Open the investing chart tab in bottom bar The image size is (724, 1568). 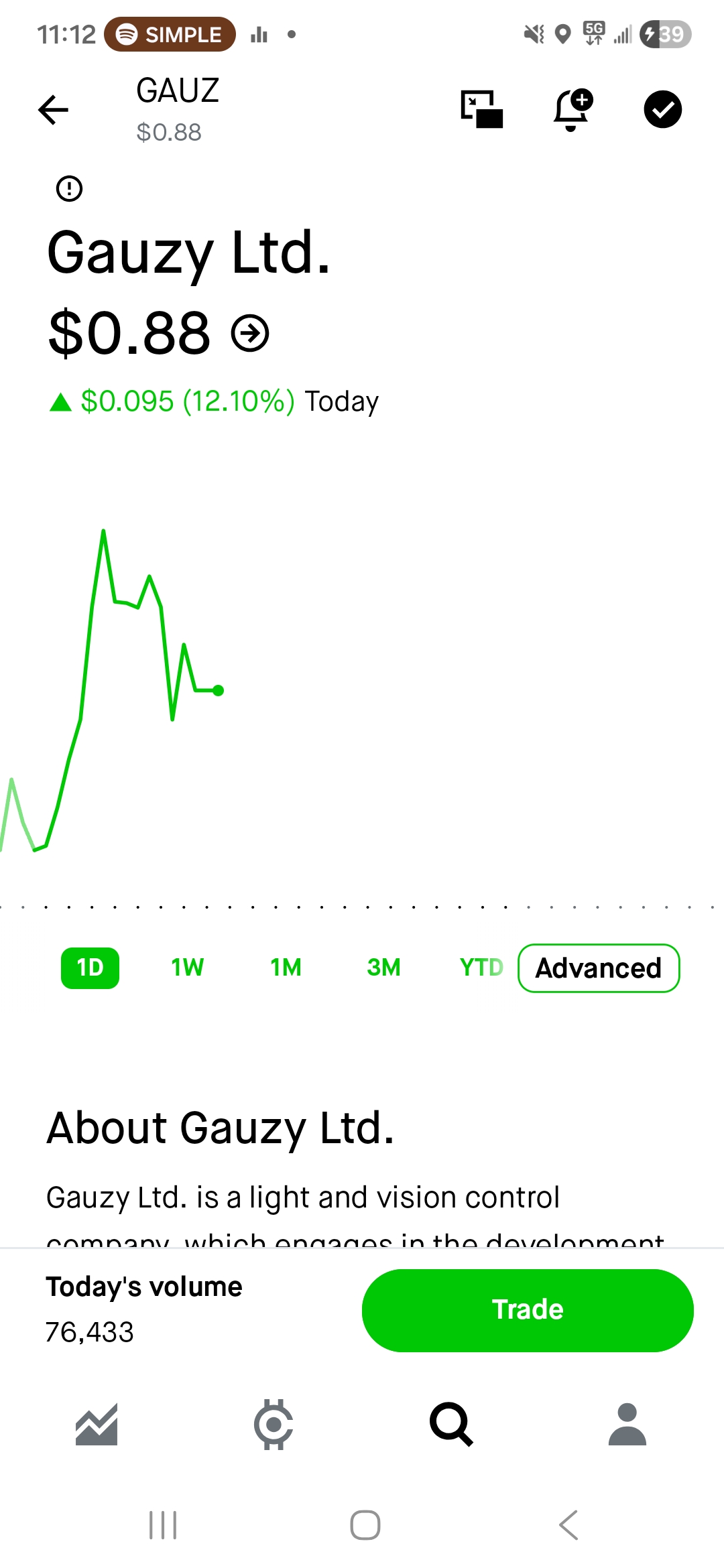(97, 1424)
